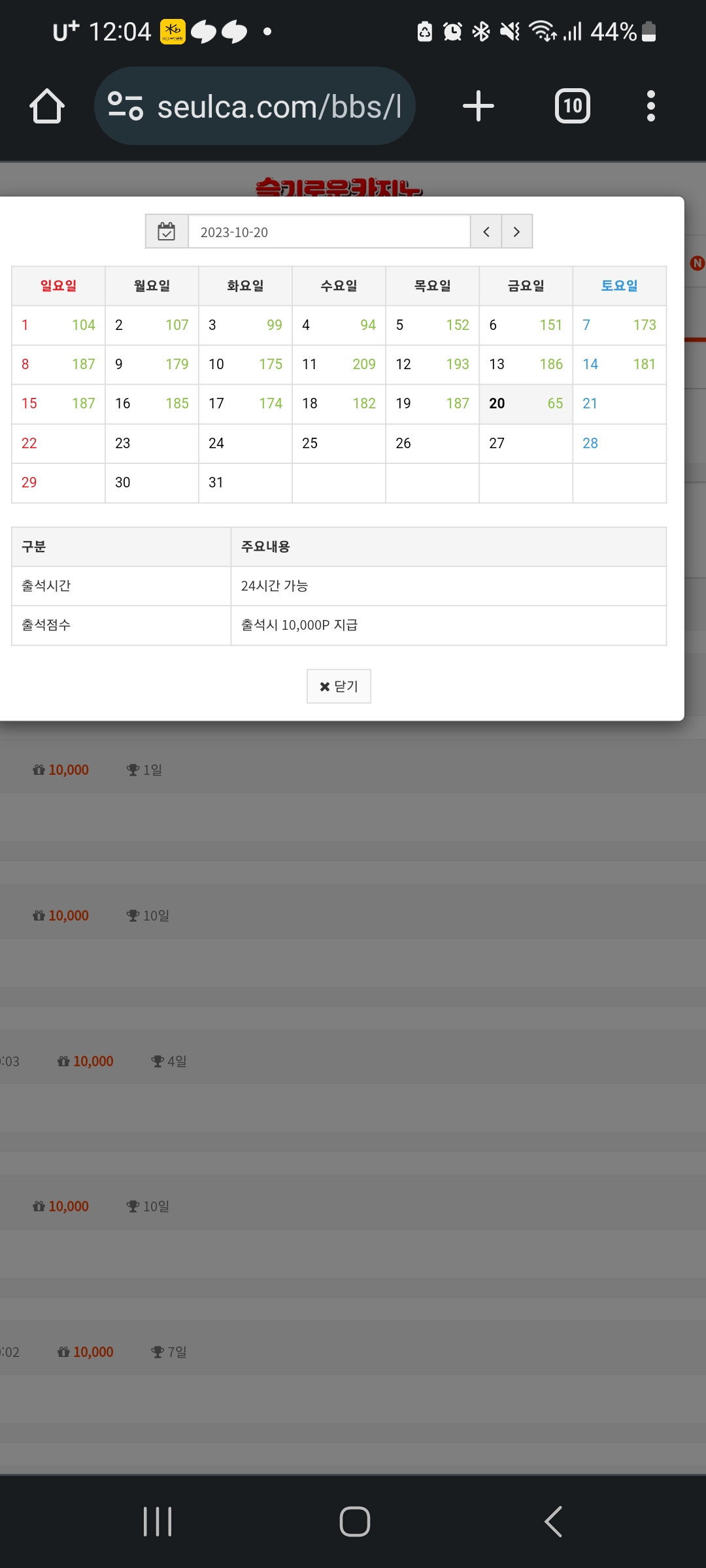Tap the seulca.com address bar
Screen dimensions: 706x1568
tap(255, 106)
